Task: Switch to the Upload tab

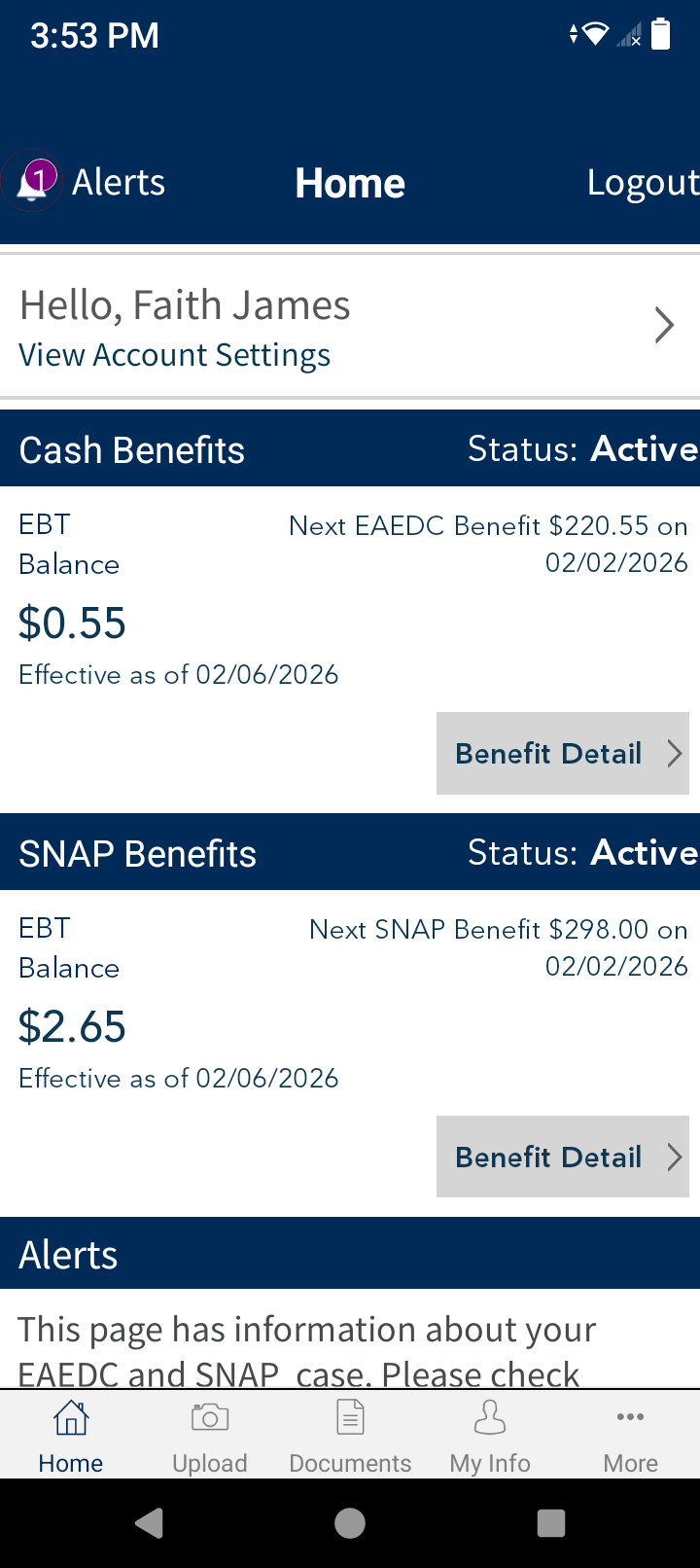Action: (210, 1436)
